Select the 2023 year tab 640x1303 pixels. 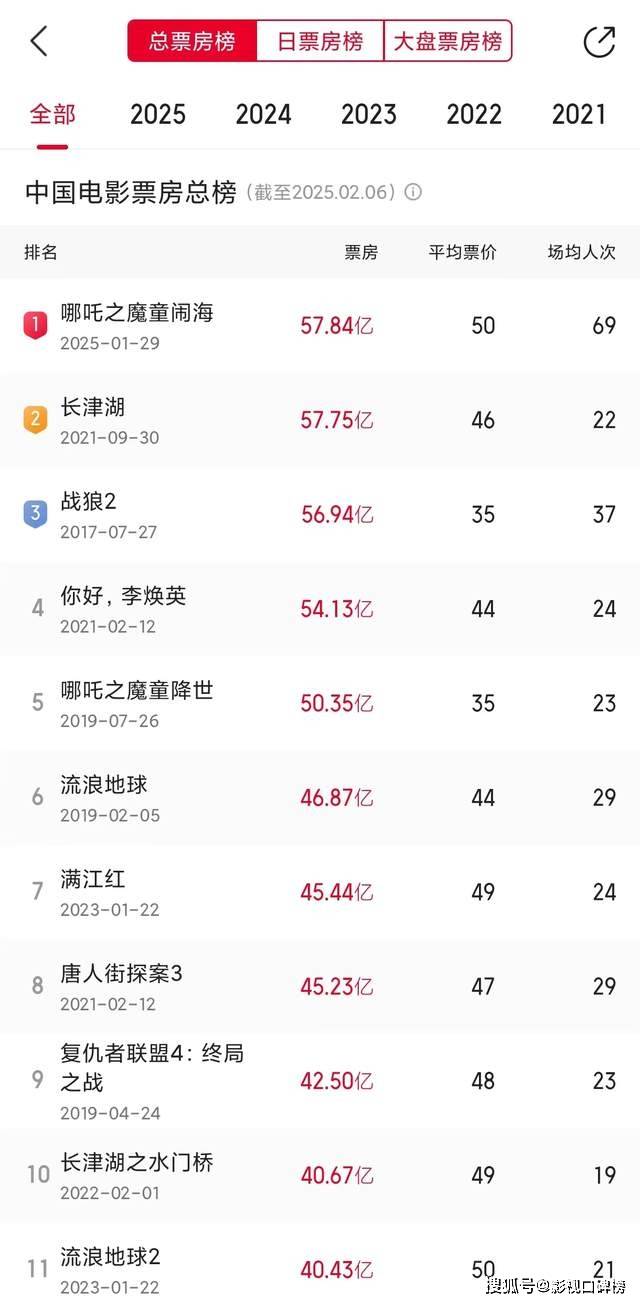point(369,114)
